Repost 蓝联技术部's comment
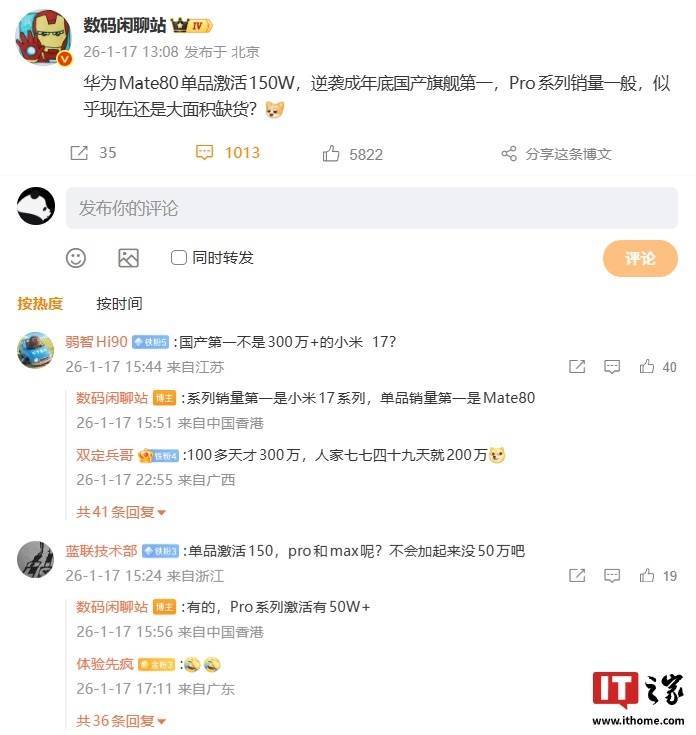 (577, 576)
